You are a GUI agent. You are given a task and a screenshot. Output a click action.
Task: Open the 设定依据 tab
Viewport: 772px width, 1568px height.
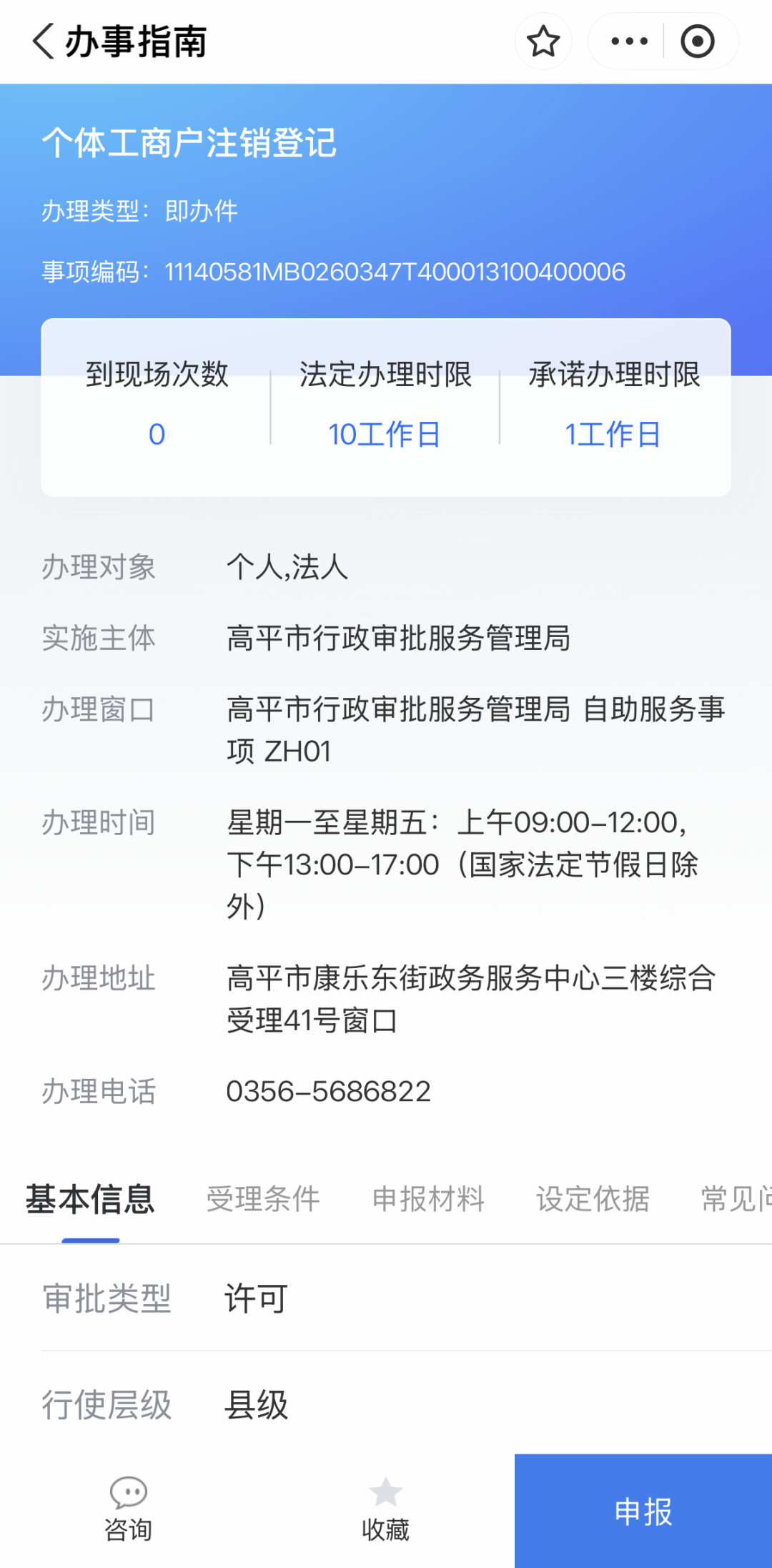tap(593, 1199)
